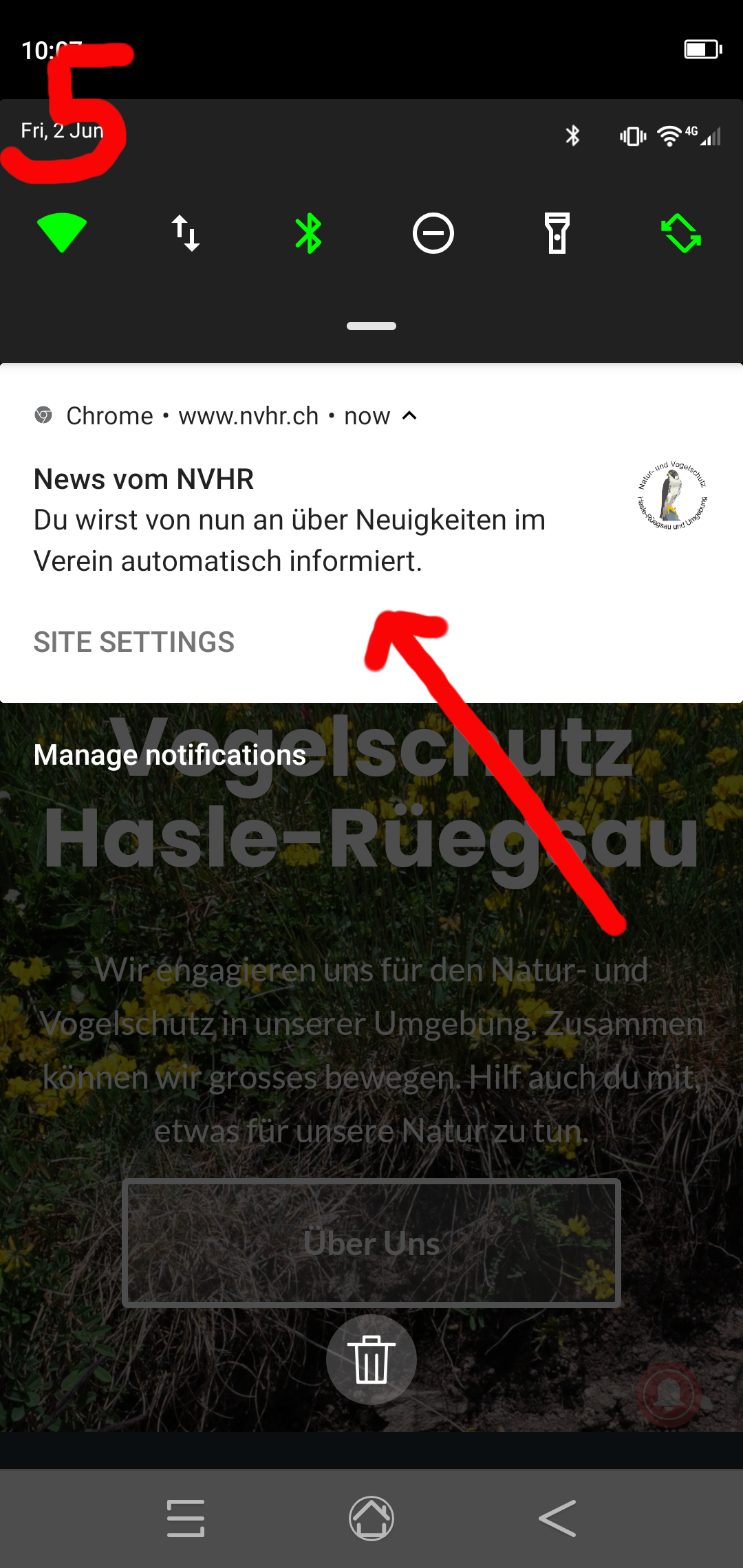
Task: Open SITE SETTINGS for the notification
Action: [x=134, y=642]
